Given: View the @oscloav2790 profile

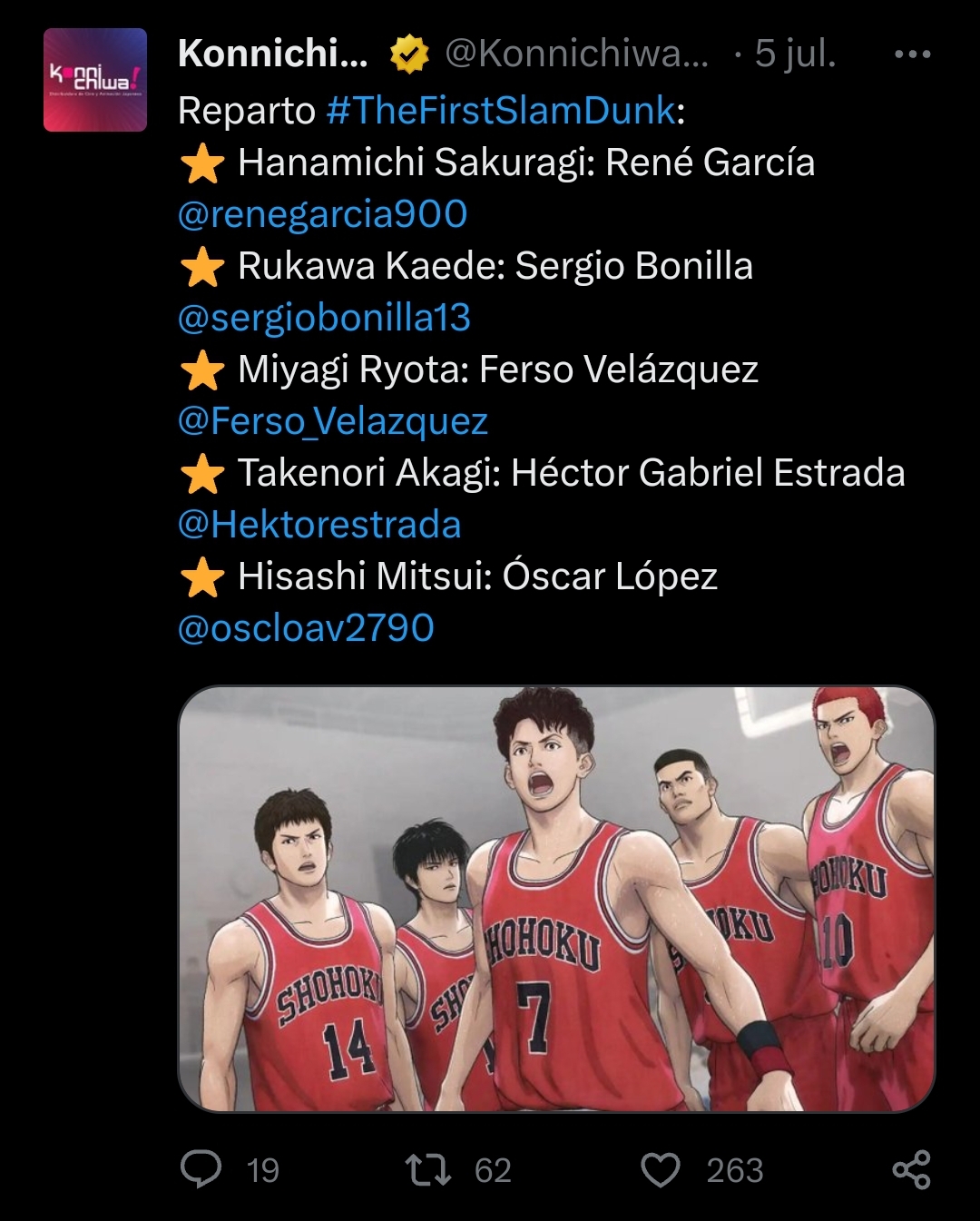Looking at the screenshot, I should click(x=306, y=628).
